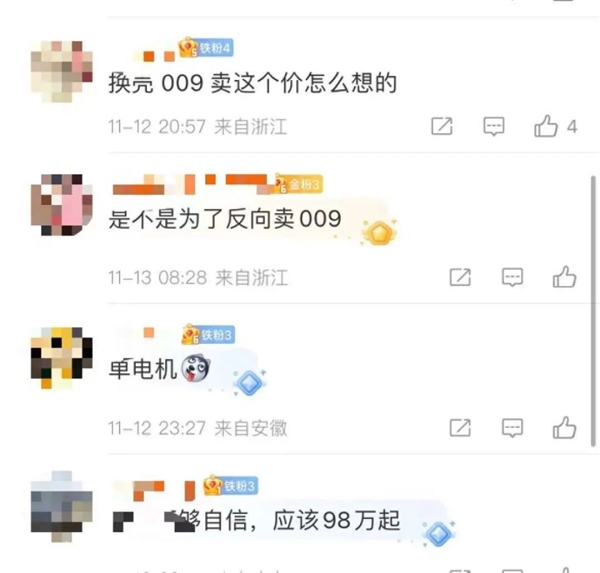Reply to the comment '单电机'
The image size is (600, 573).
click(x=512, y=428)
